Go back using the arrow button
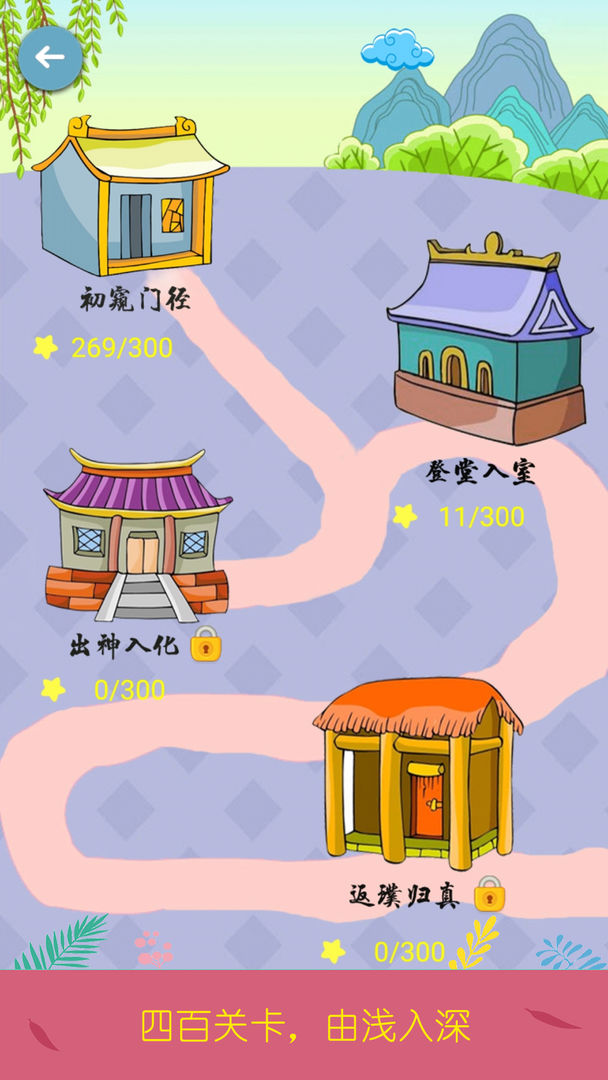This screenshot has height=1080, width=608. (49, 58)
